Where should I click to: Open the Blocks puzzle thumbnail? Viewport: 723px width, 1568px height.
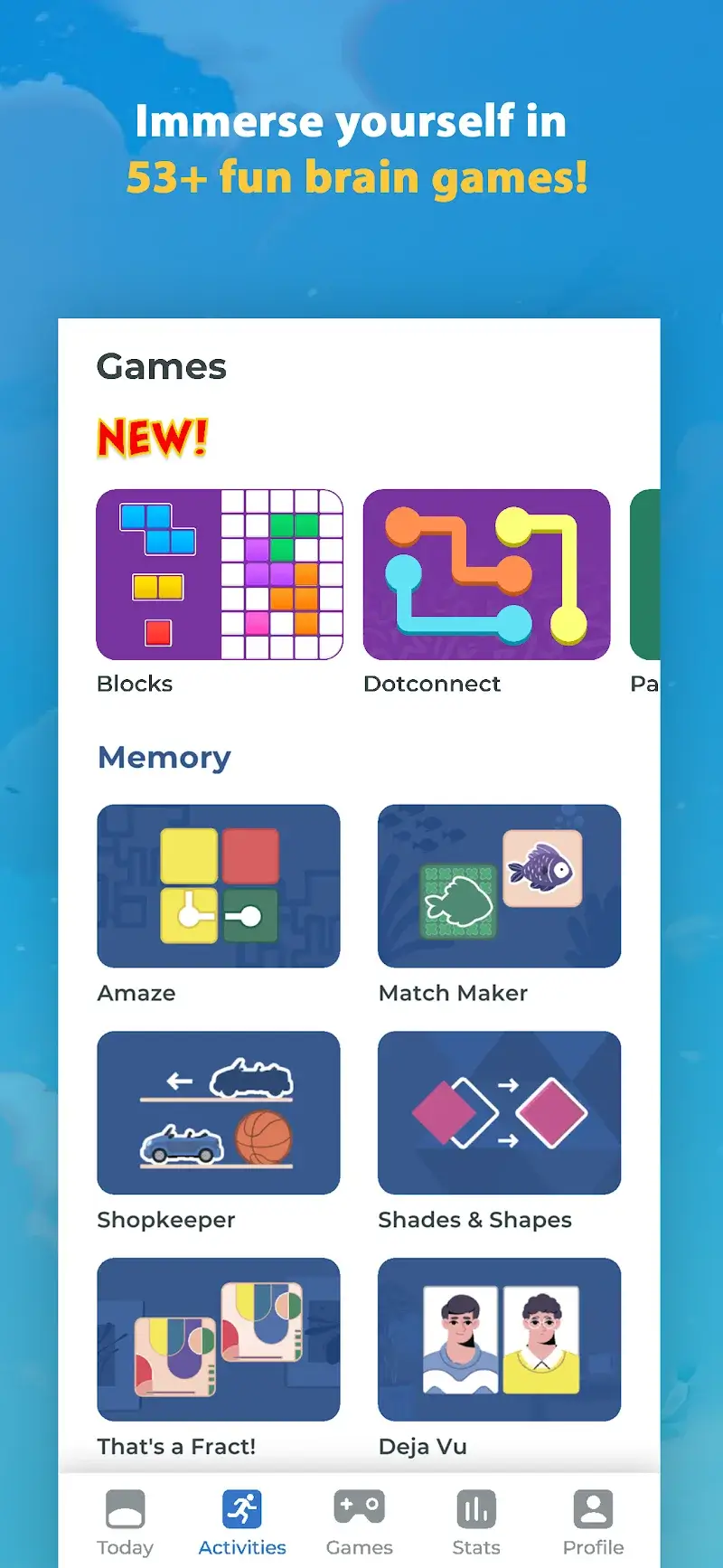tap(218, 574)
